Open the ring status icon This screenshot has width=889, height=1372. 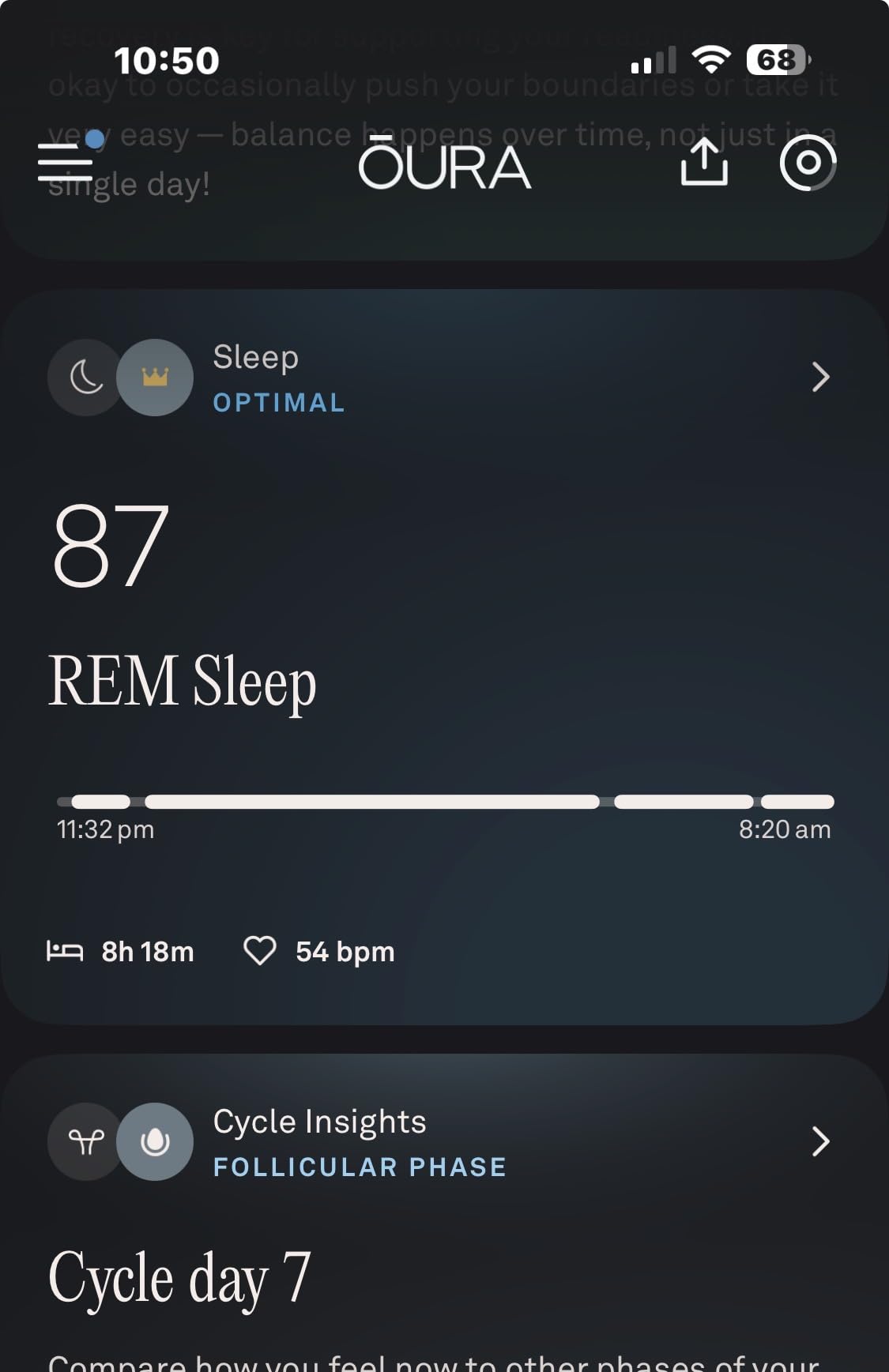808,163
